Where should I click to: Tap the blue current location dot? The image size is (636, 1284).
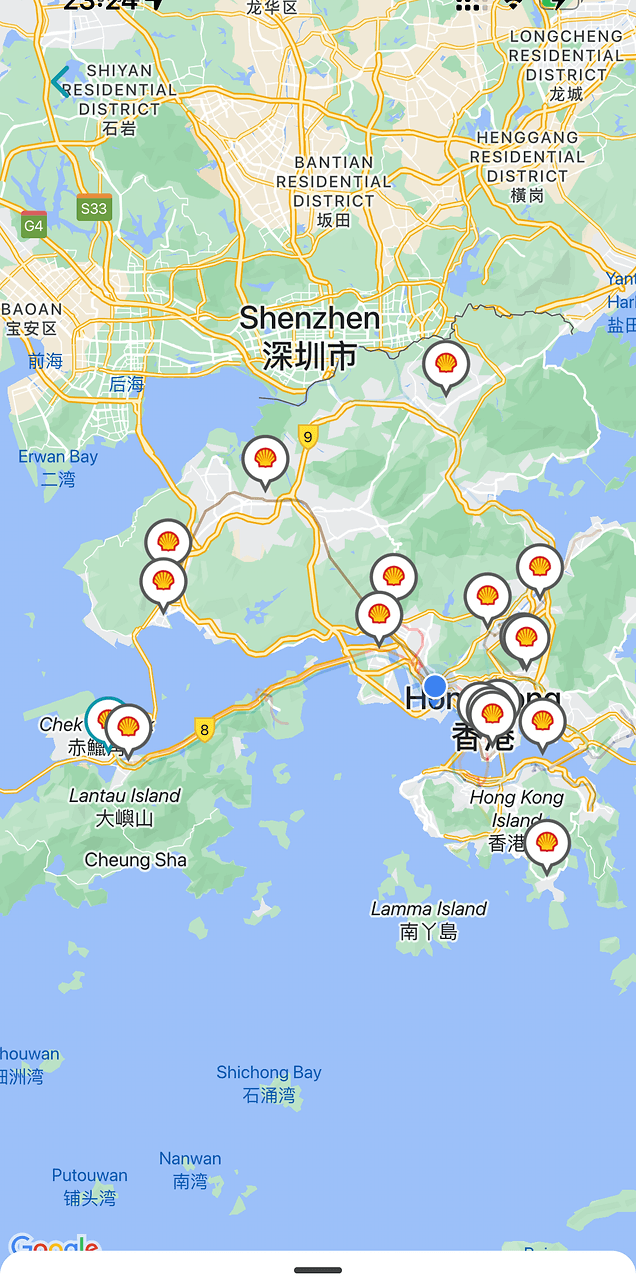click(435, 686)
